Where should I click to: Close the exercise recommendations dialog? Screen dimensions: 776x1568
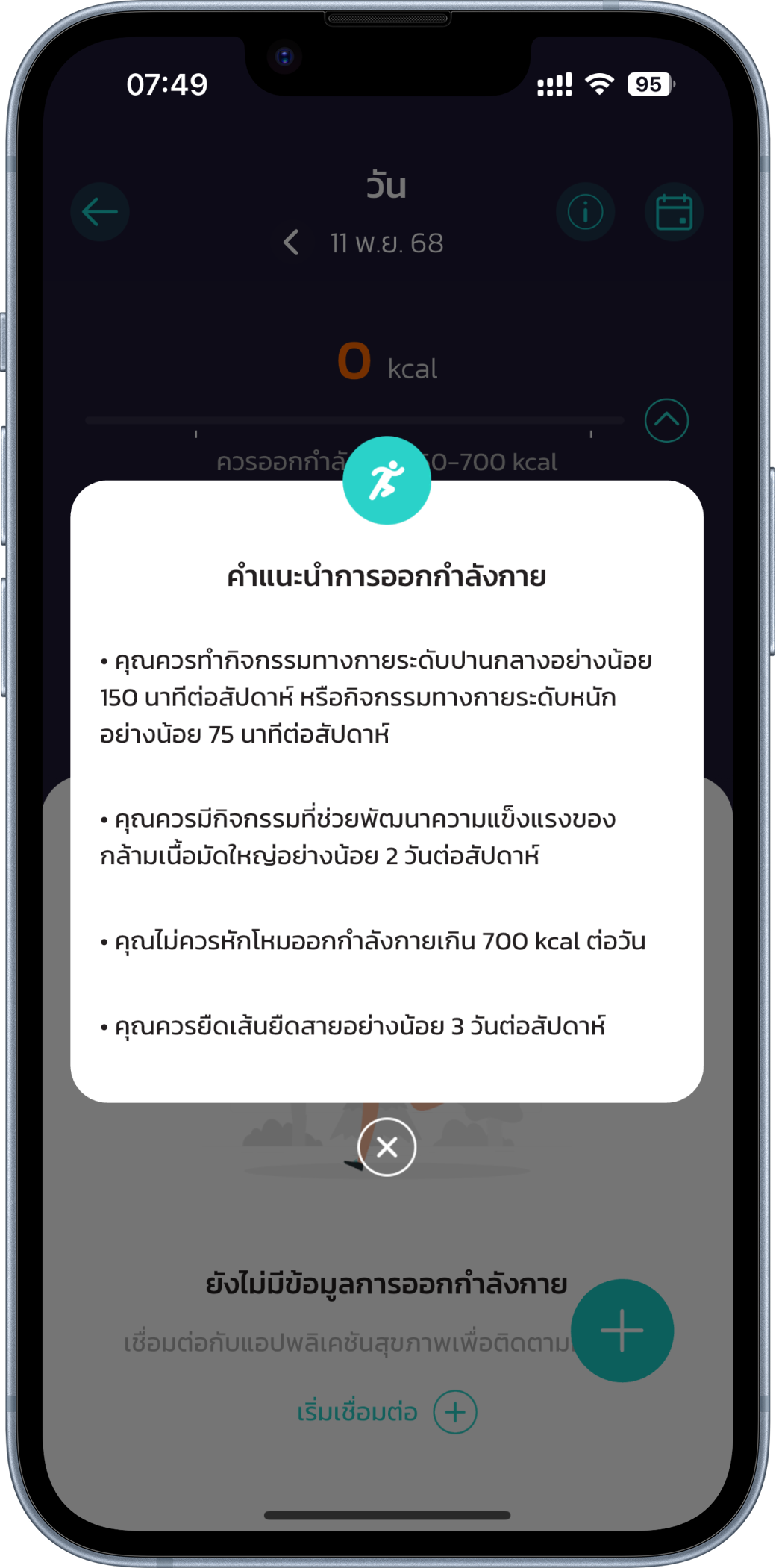tap(387, 1146)
